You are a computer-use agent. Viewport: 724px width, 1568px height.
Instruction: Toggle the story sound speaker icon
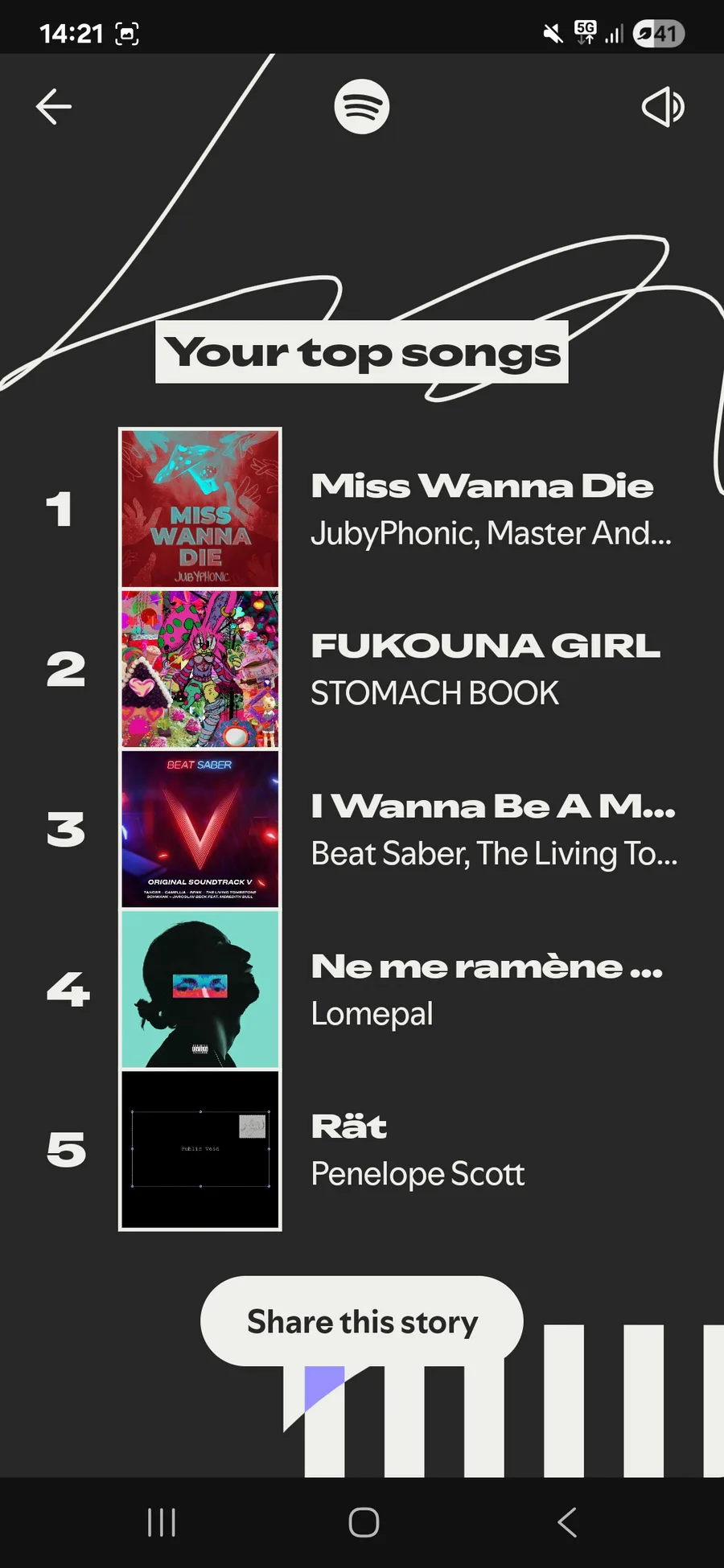pyautogui.click(x=663, y=107)
